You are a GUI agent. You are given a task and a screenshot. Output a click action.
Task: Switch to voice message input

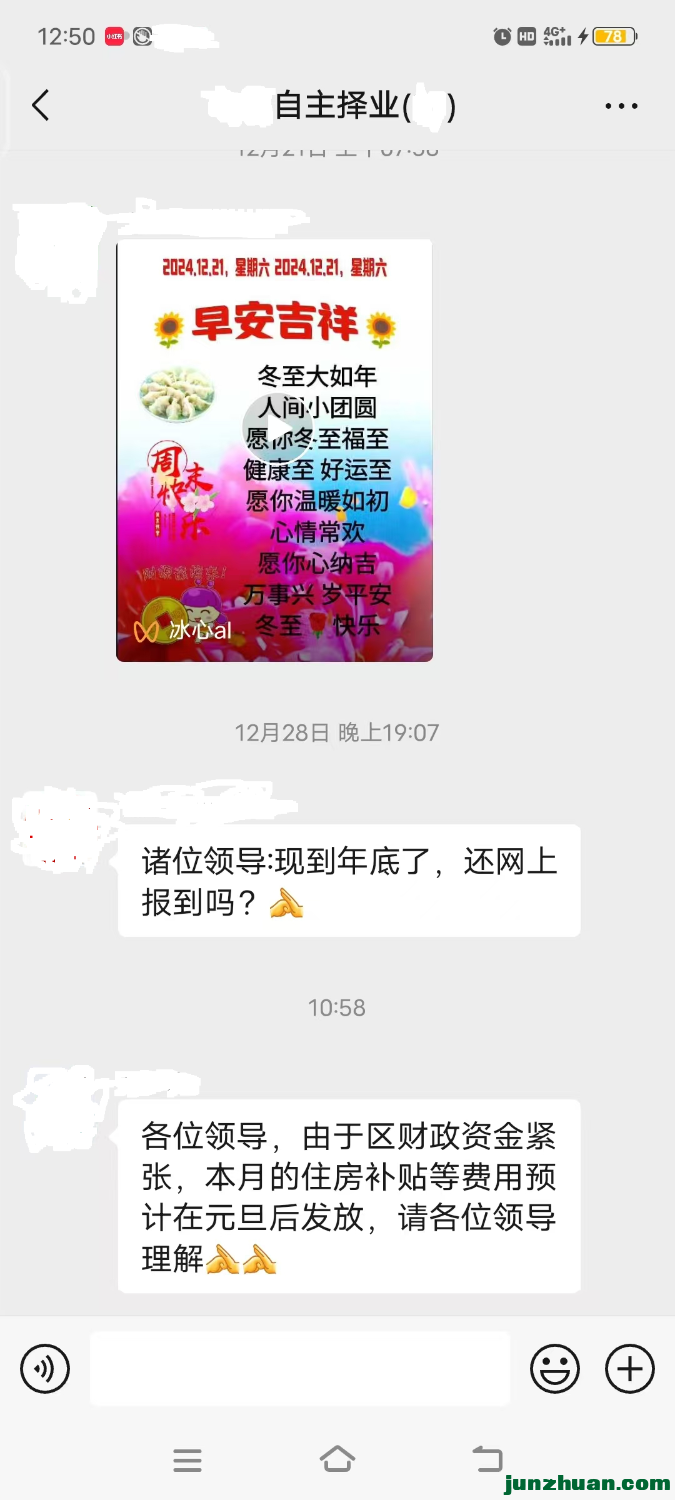(x=45, y=1369)
